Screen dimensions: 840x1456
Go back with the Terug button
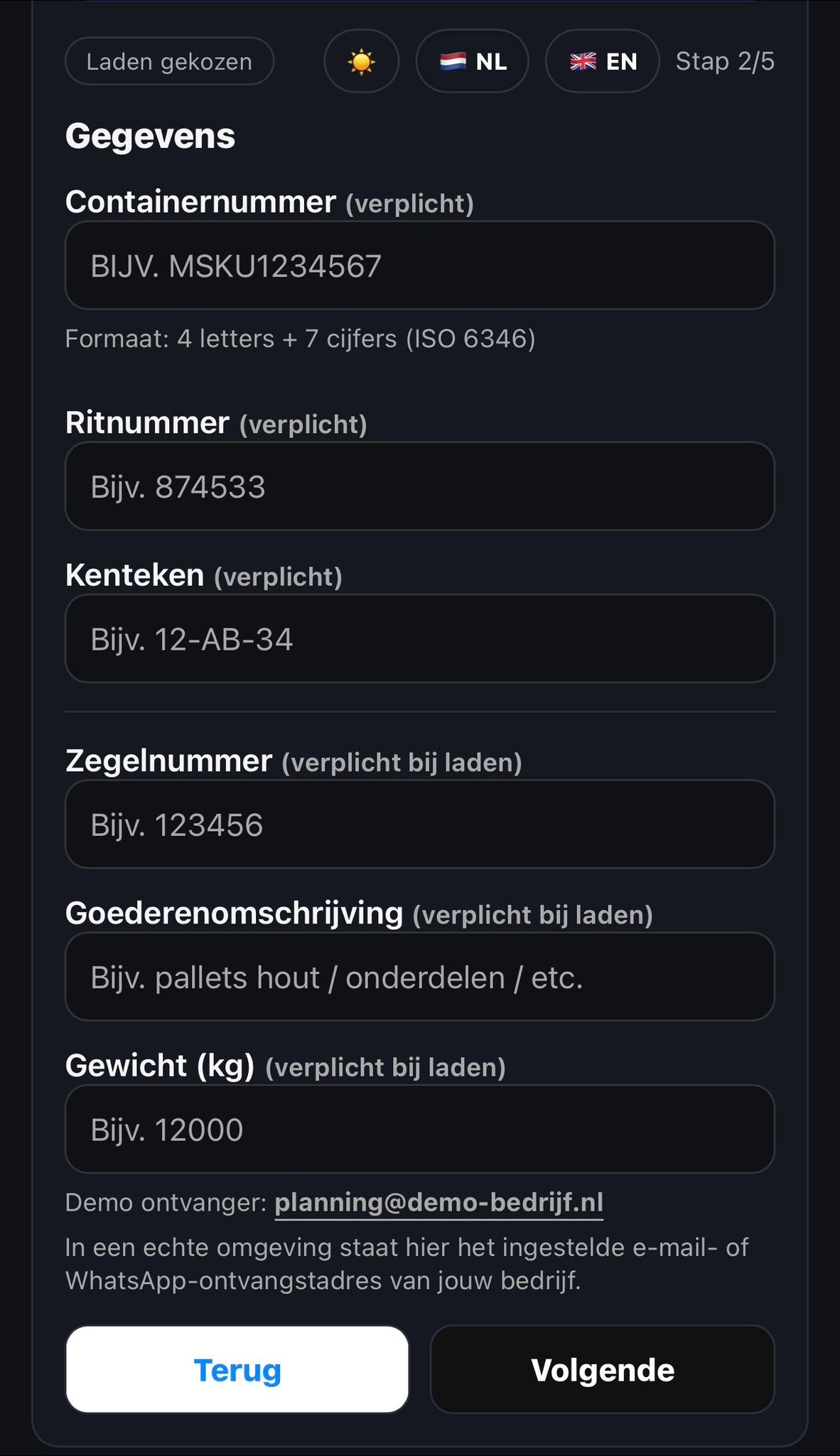pyautogui.click(x=237, y=1369)
